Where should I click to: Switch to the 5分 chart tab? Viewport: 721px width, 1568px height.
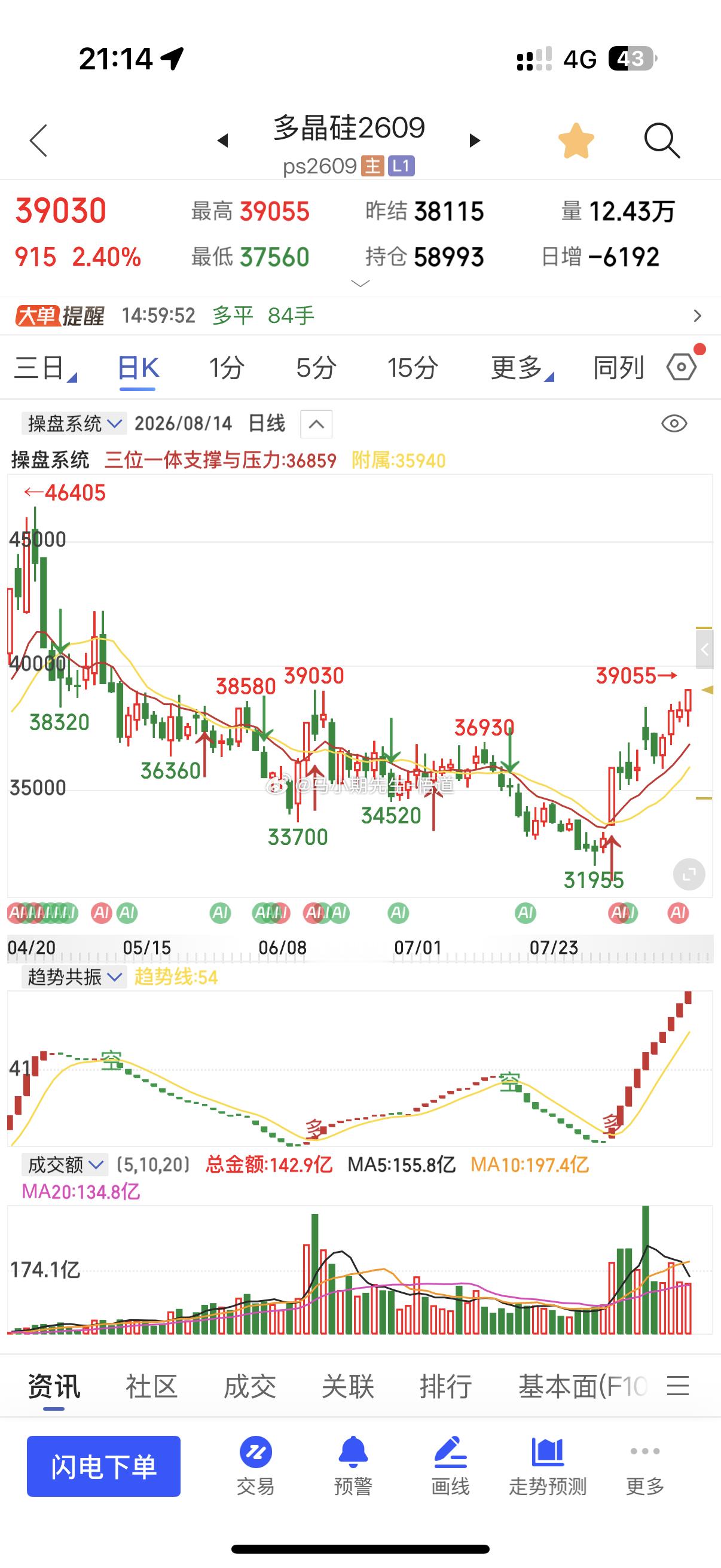pos(316,368)
